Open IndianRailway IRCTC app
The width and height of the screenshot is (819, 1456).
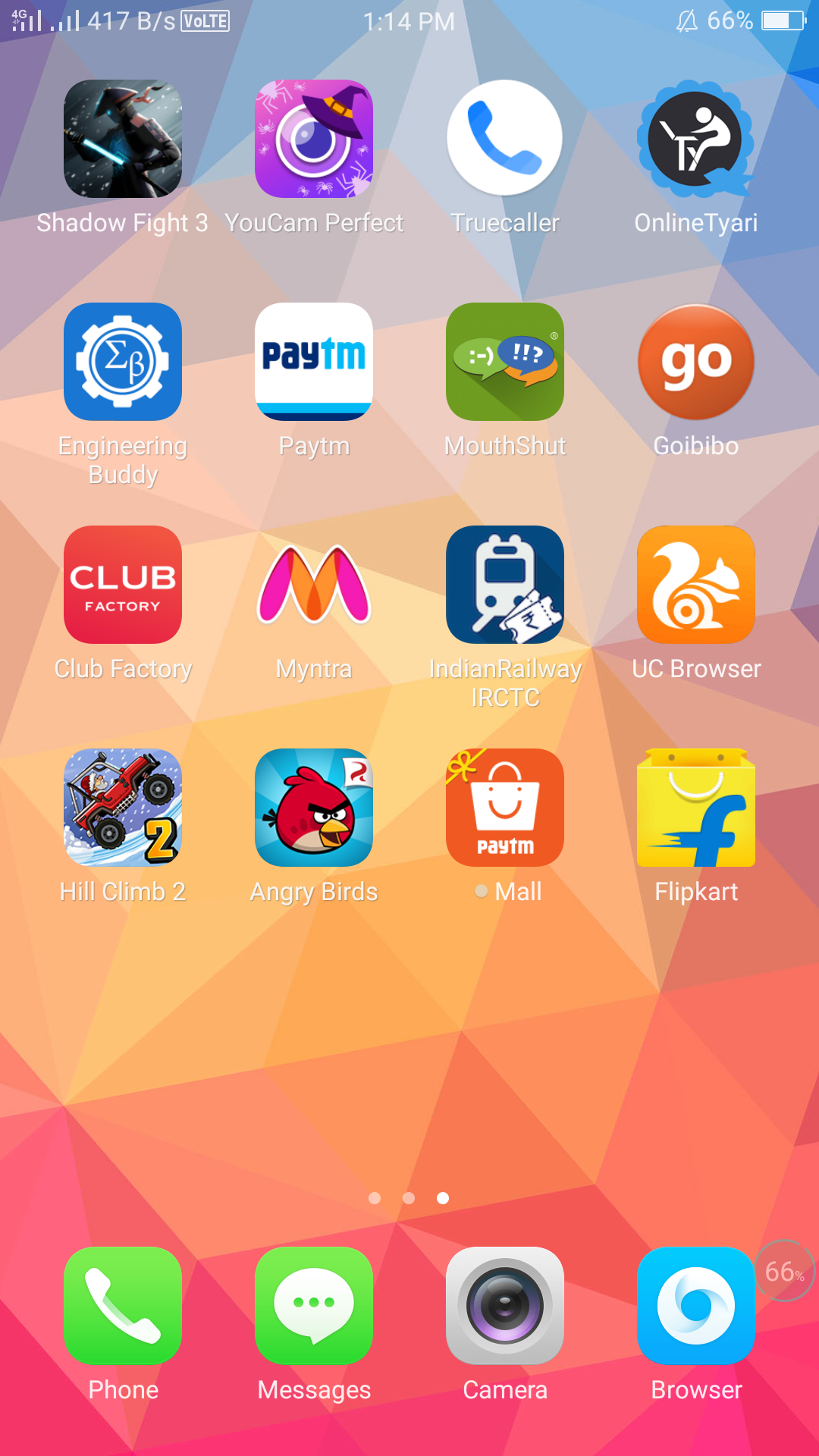click(505, 585)
